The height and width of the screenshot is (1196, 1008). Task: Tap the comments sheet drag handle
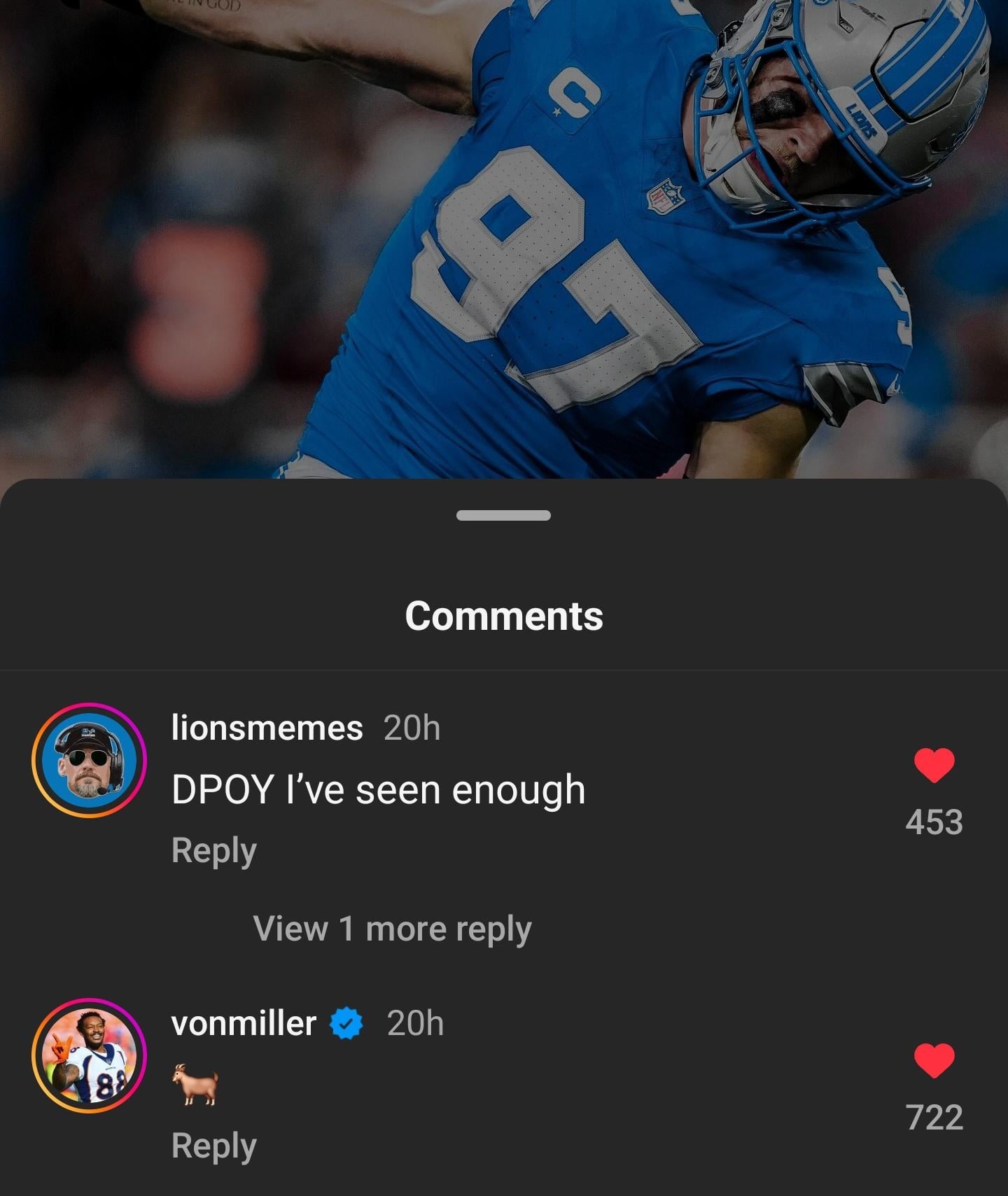tap(503, 516)
